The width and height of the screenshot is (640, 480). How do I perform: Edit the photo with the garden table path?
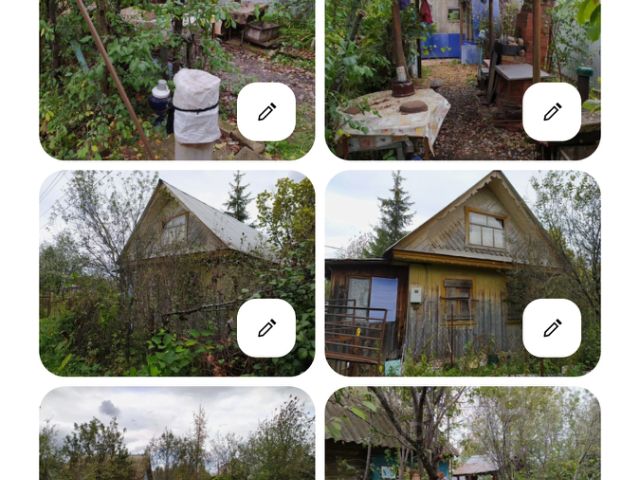click(552, 112)
